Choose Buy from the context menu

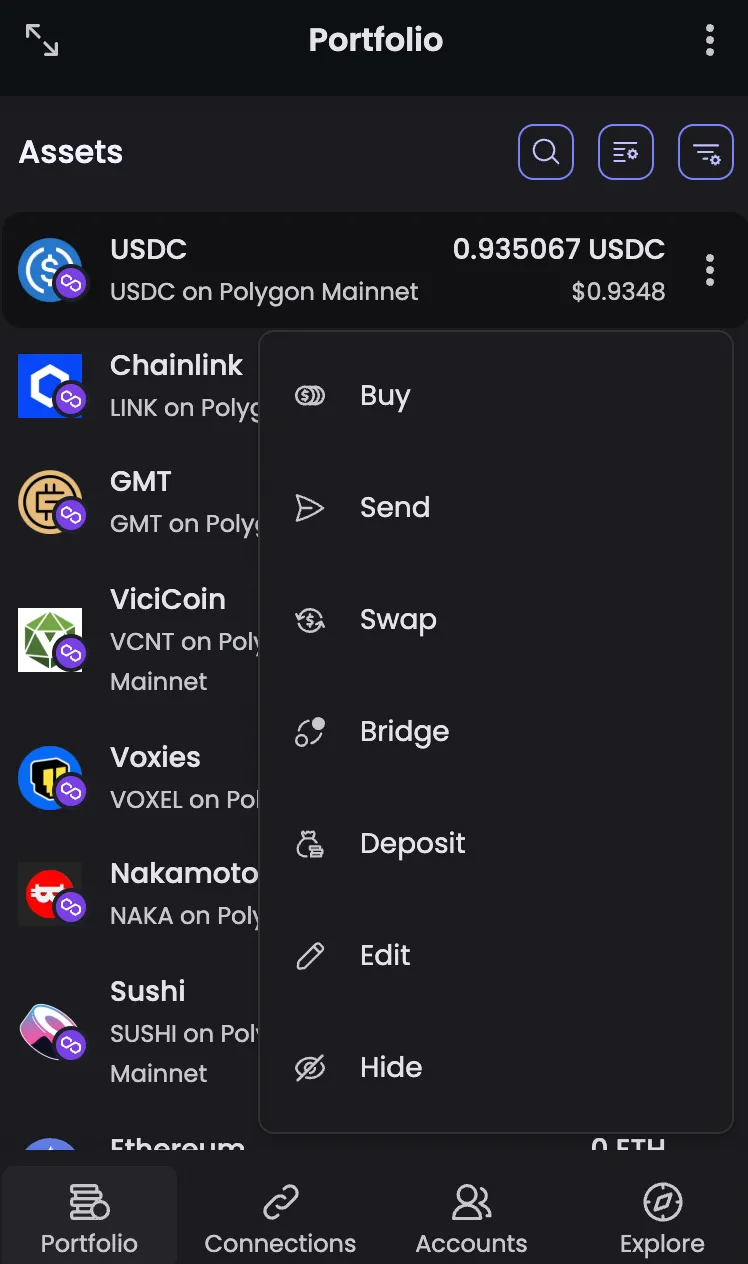click(x=385, y=395)
